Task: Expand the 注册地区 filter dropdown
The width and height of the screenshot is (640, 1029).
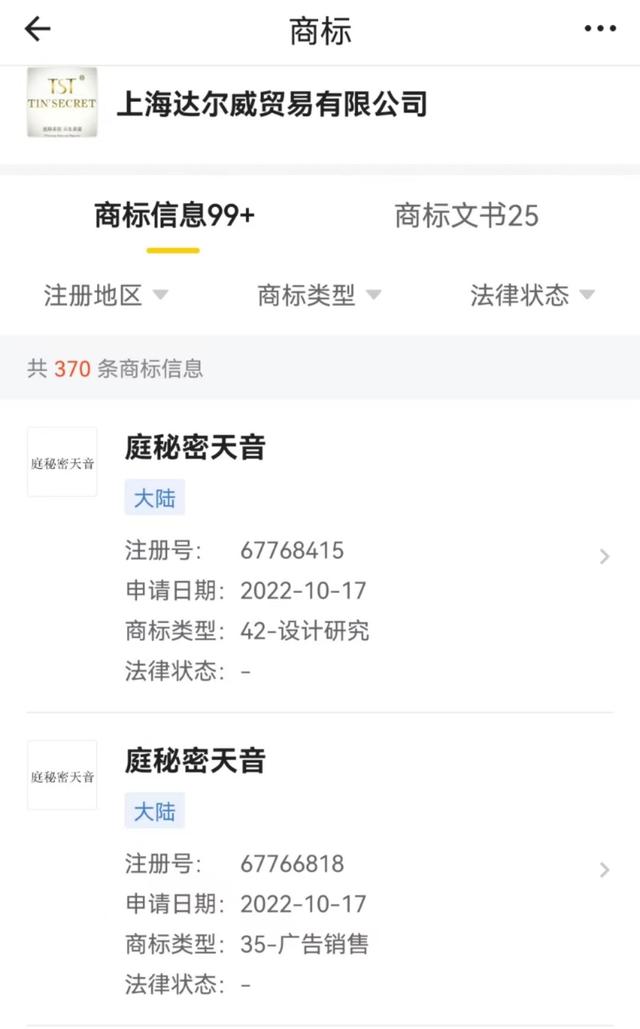Action: click(x=106, y=295)
